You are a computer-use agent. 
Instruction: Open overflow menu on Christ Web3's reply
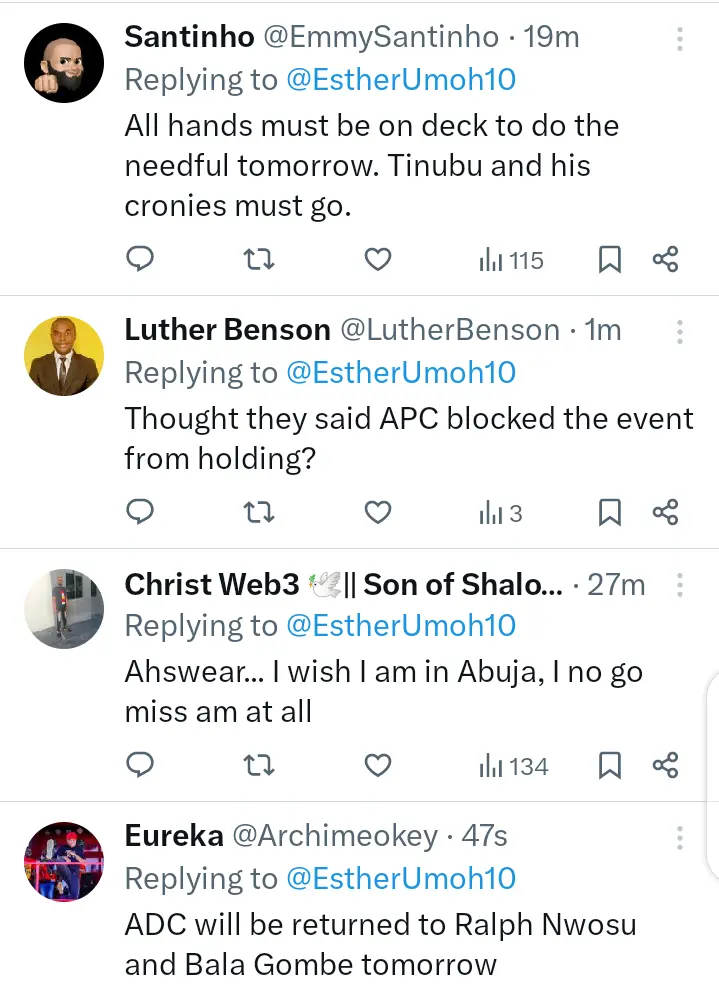point(680,585)
